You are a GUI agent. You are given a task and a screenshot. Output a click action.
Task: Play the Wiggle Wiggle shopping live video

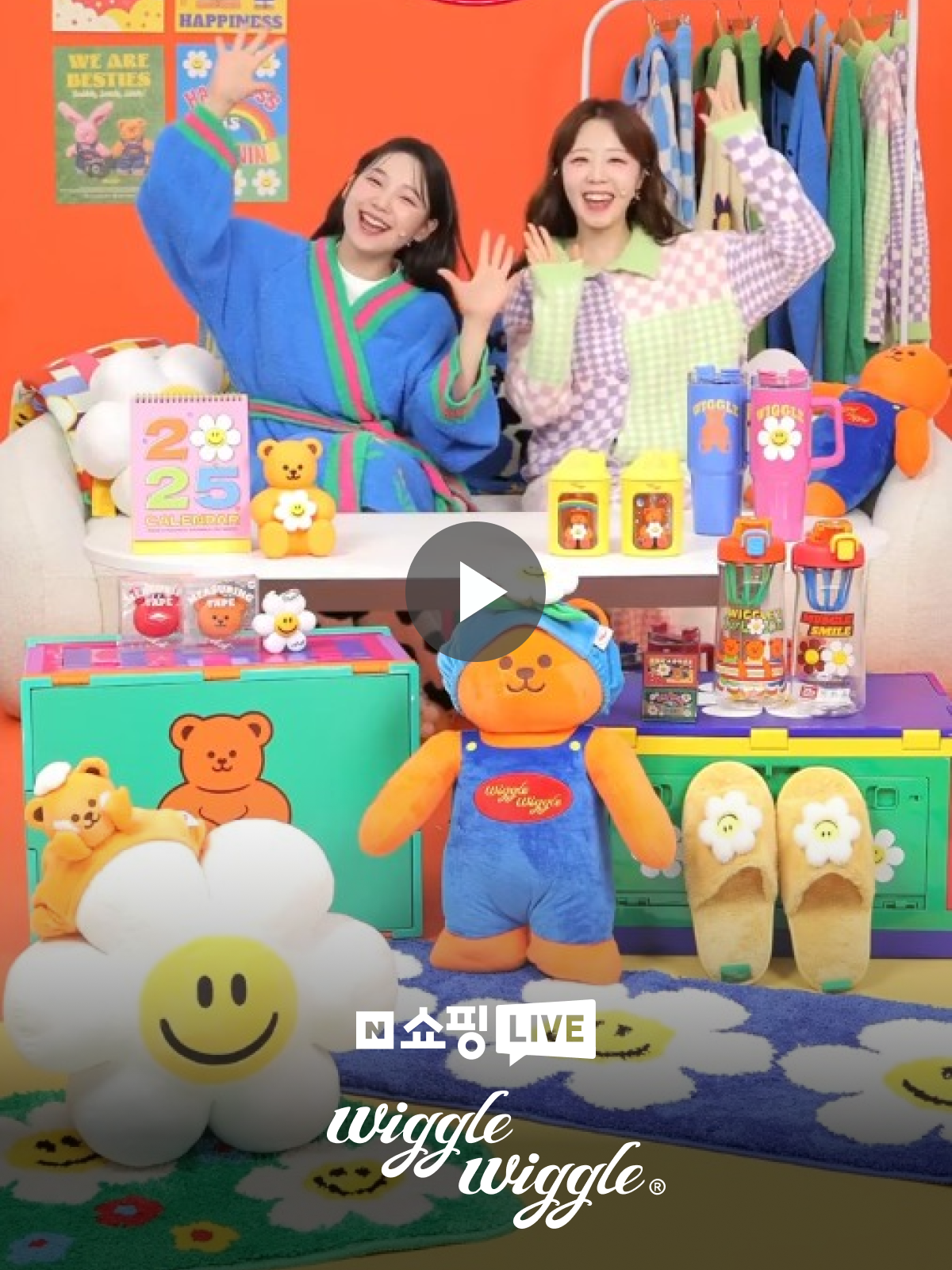(476, 591)
